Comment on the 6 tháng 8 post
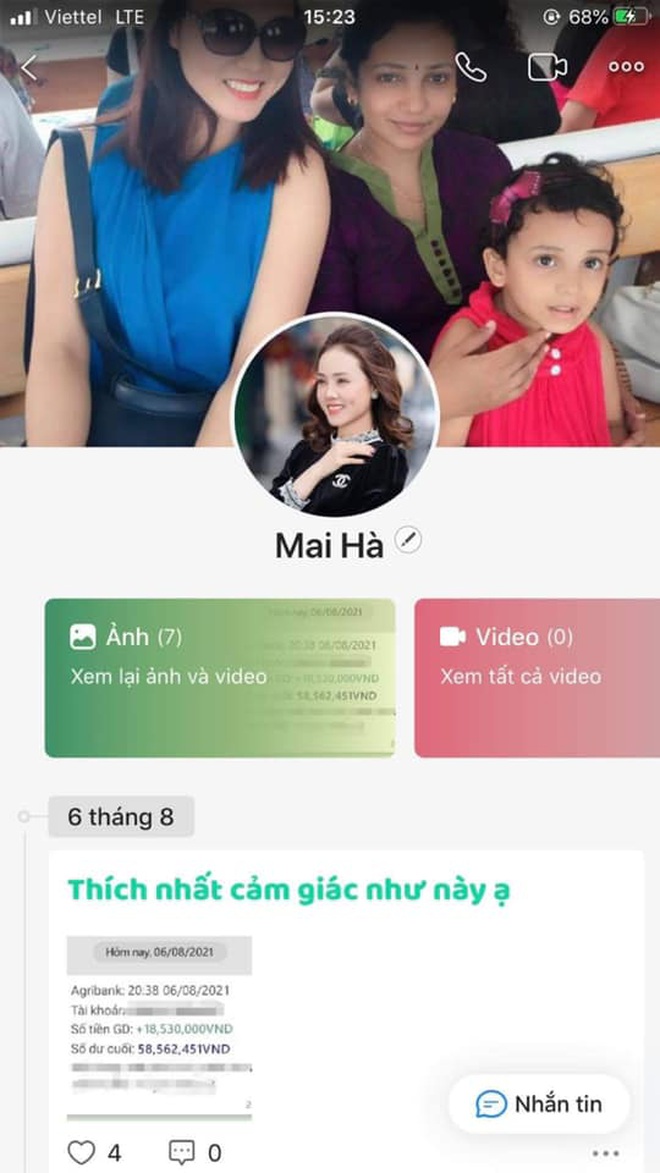This screenshot has height=1173, width=660. click(181, 1153)
